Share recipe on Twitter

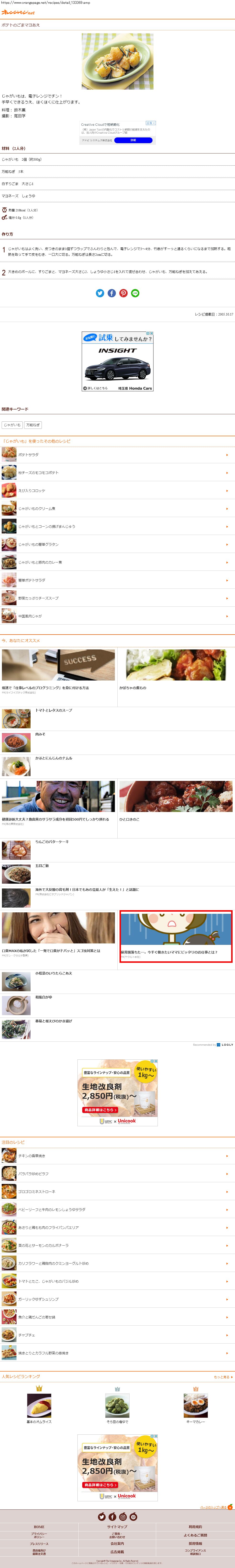click(100, 293)
